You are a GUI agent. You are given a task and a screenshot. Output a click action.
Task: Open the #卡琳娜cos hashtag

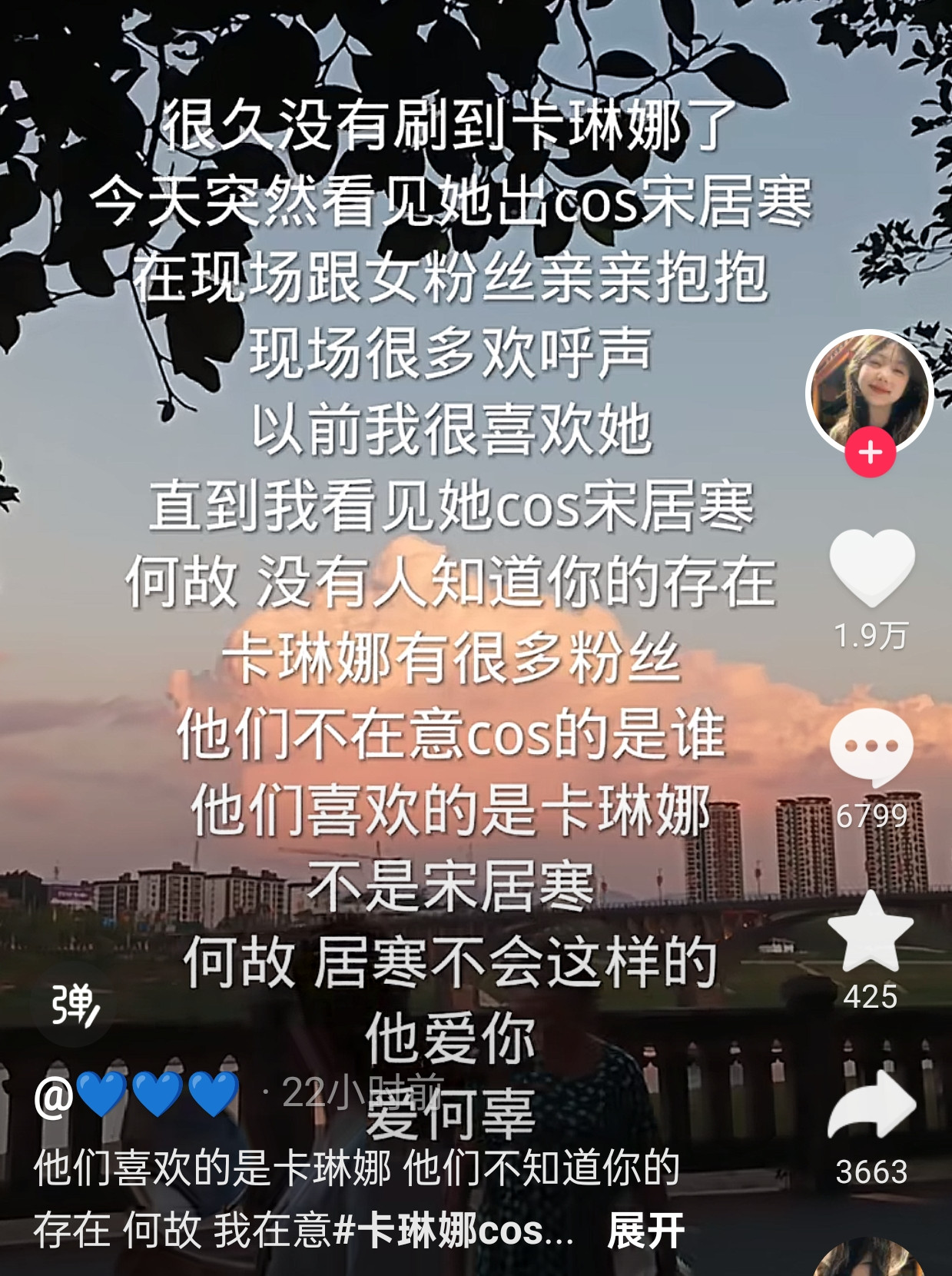(454, 1230)
